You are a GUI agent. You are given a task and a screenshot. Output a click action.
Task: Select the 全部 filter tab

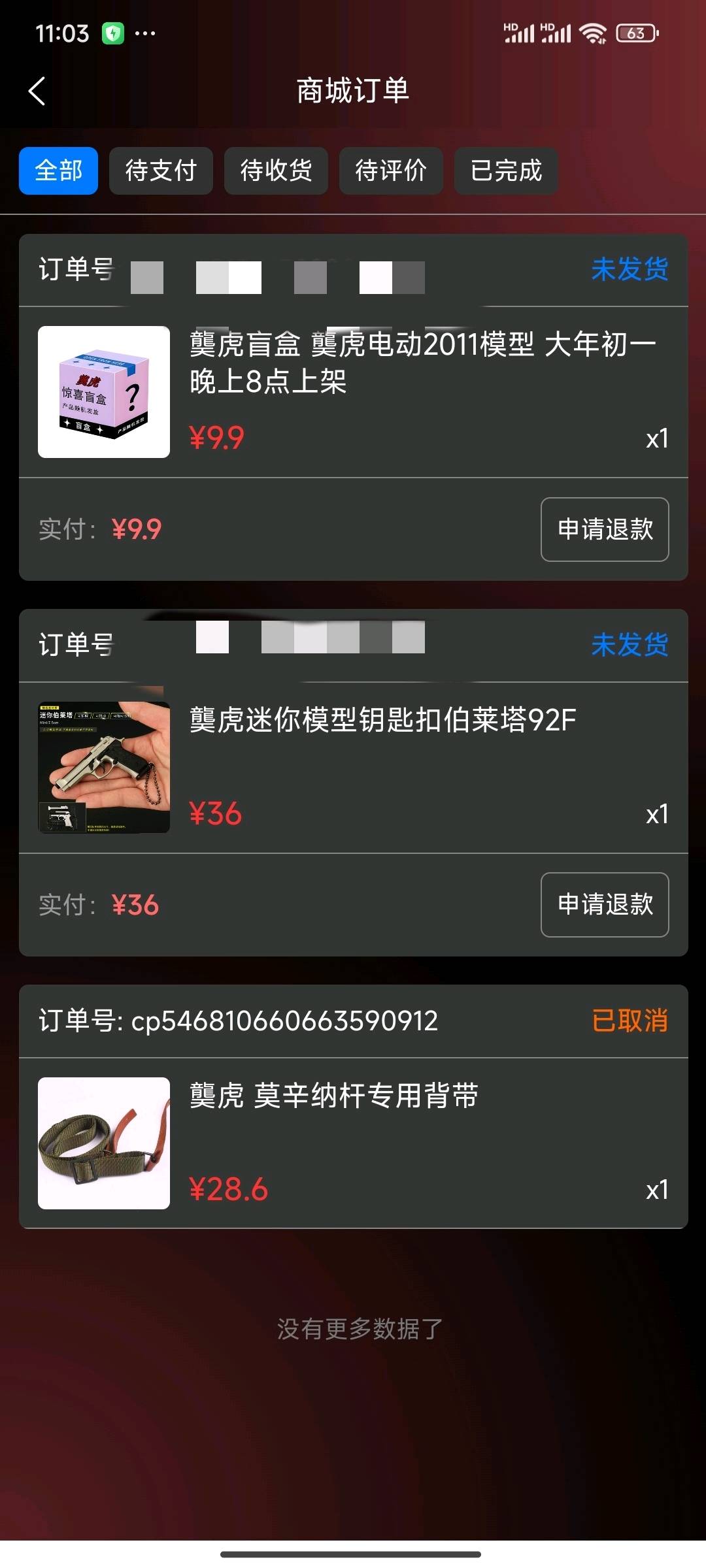(x=58, y=171)
